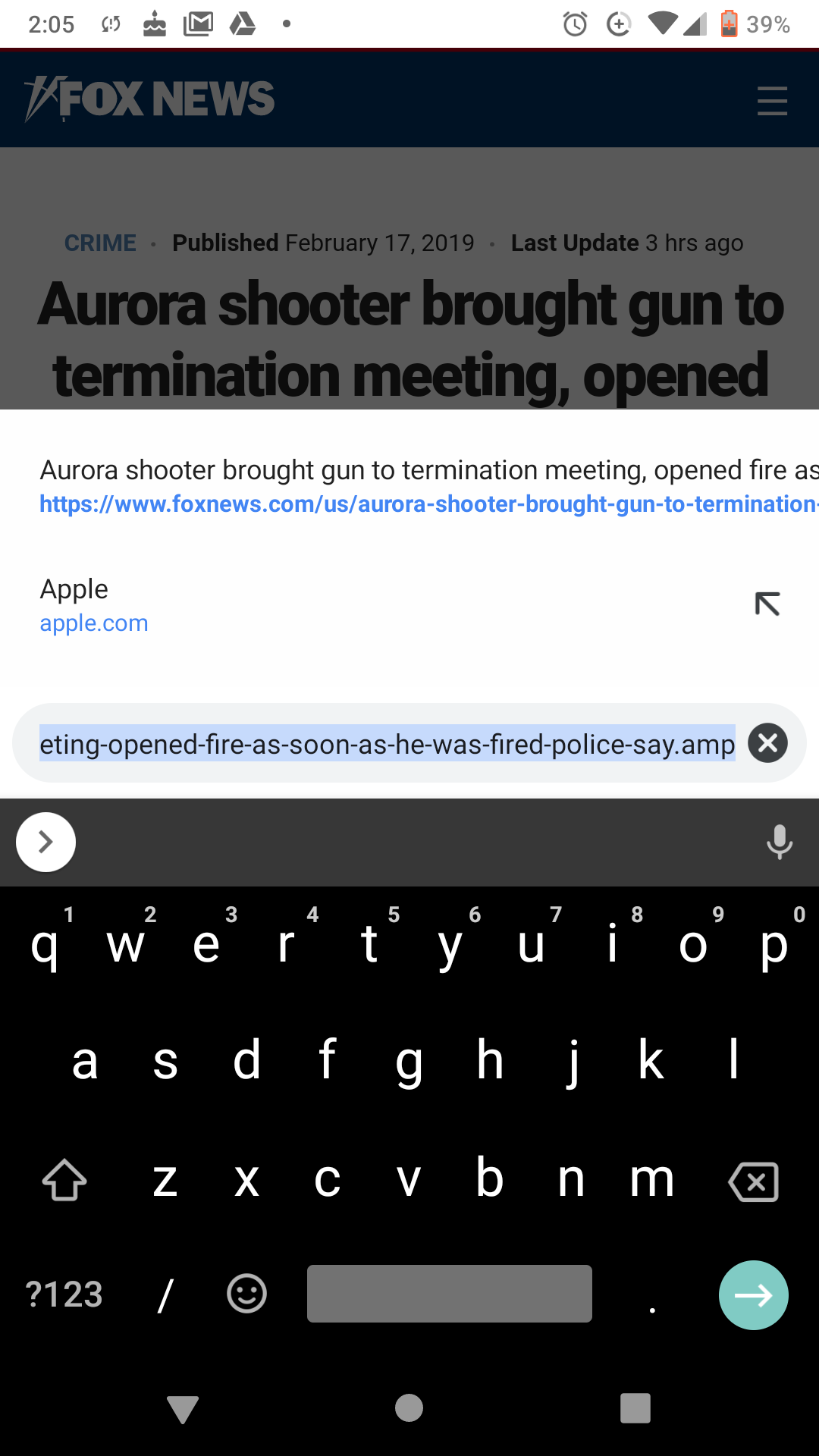
Task: Toggle the keyboard shift key
Action: click(x=64, y=1180)
